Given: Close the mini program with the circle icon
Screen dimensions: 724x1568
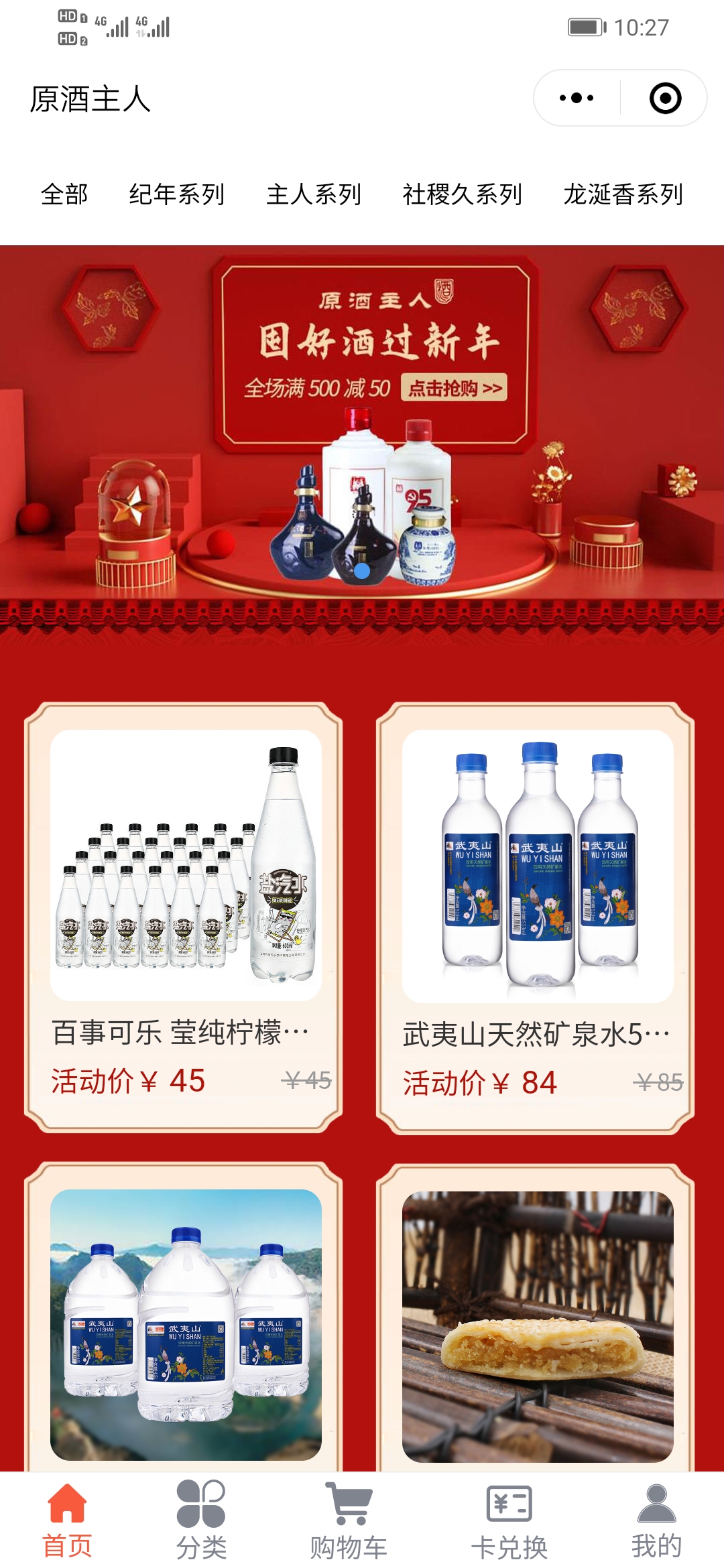Looking at the screenshot, I should 665,99.
